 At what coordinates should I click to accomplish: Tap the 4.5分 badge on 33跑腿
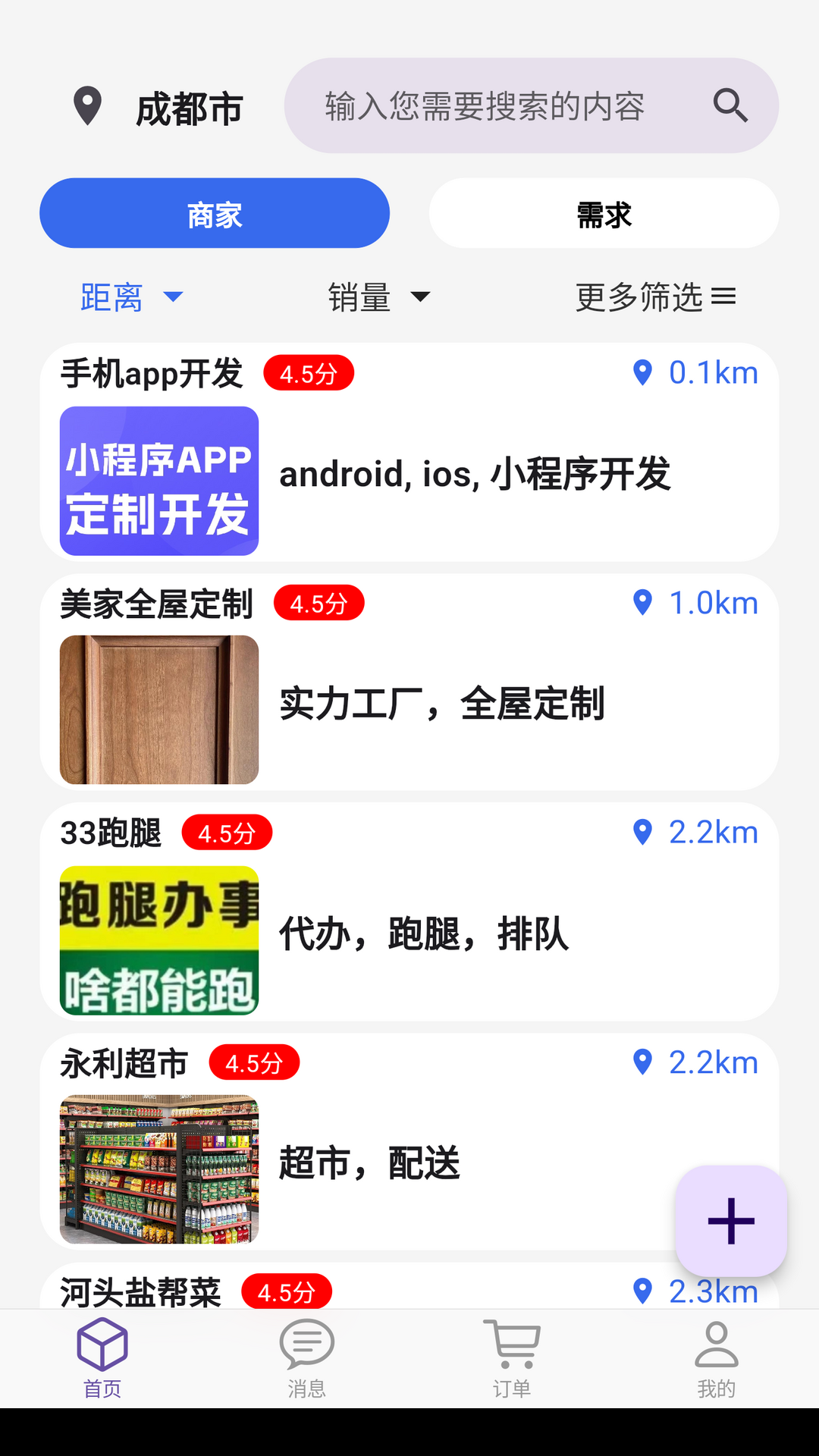pos(227,832)
